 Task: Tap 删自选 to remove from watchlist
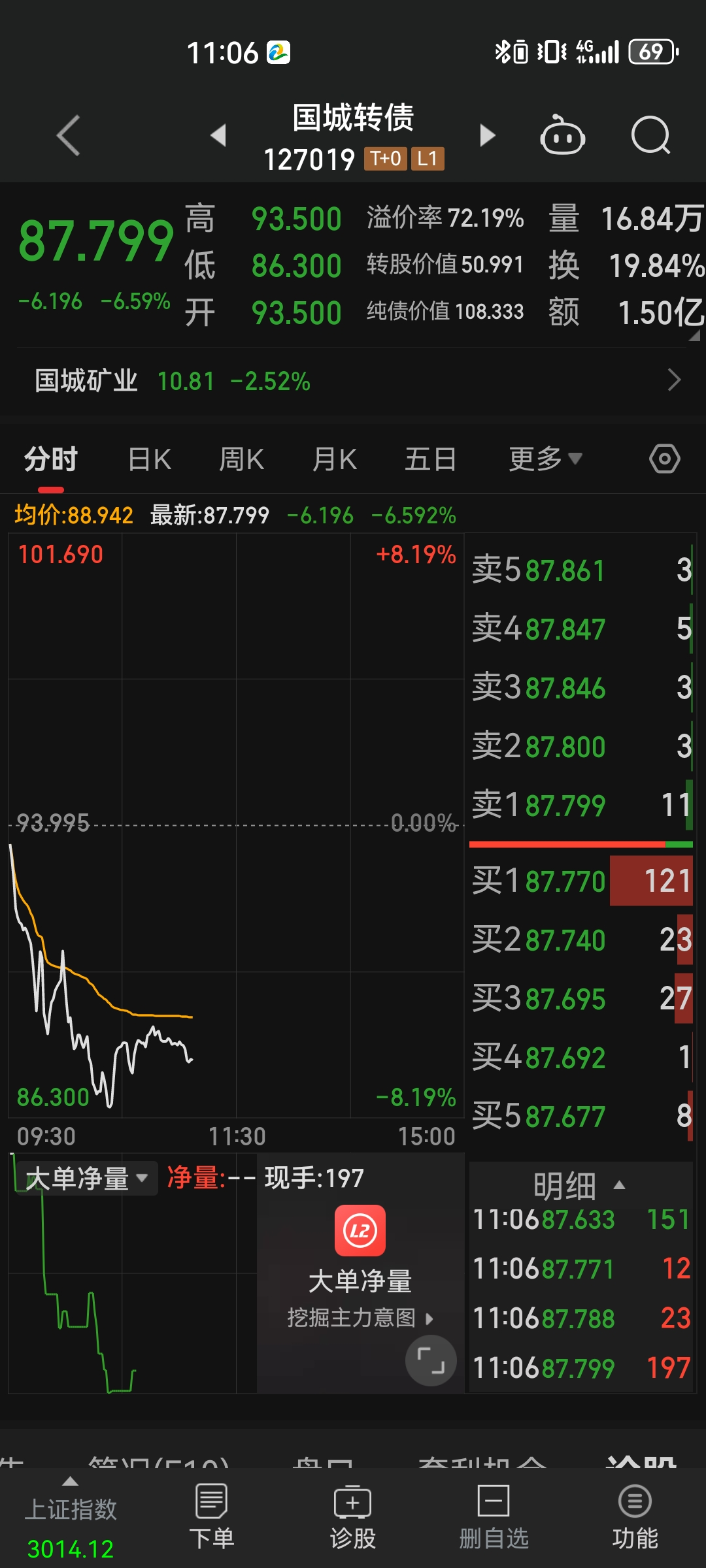coord(494,1517)
